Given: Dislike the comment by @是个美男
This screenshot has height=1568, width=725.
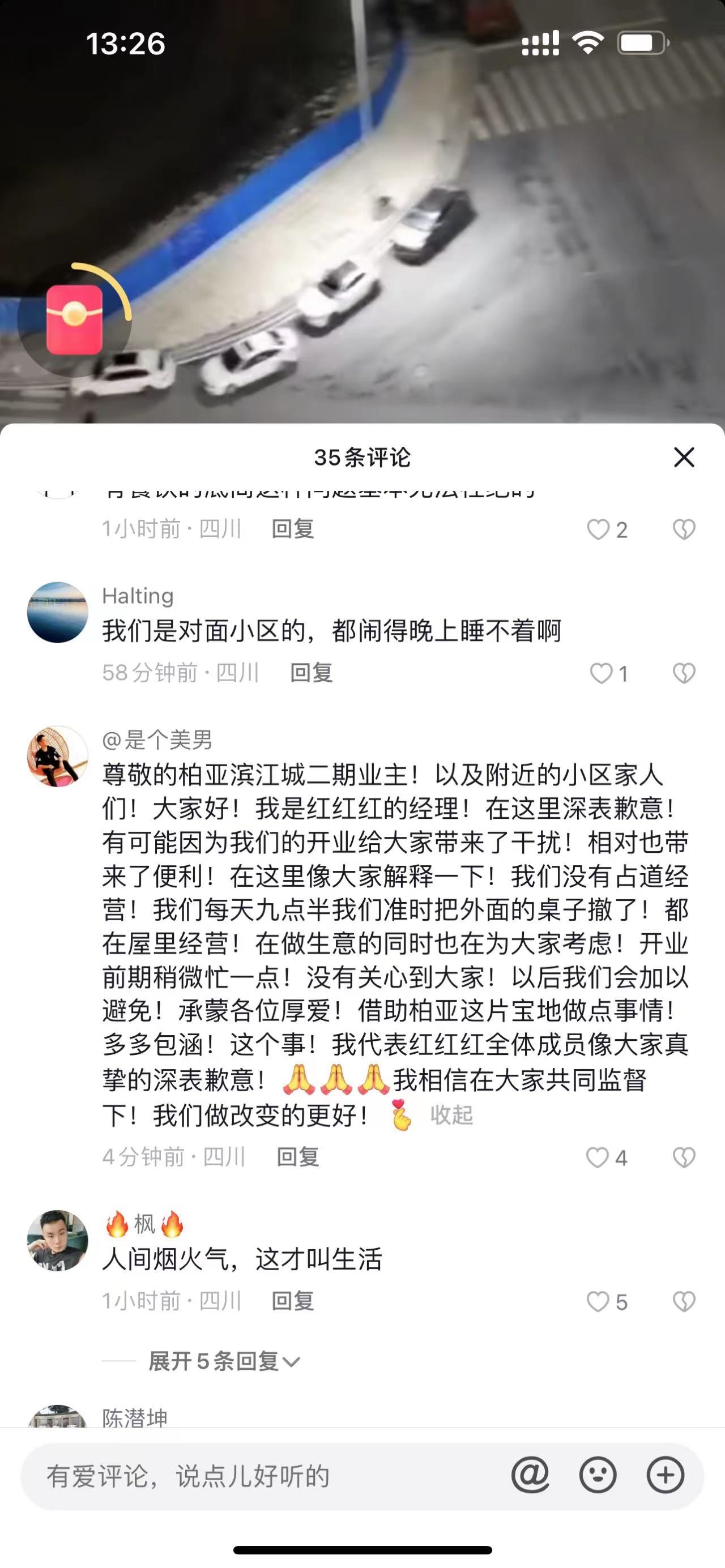Looking at the screenshot, I should pyautogui.click(x=684, y=1158).
